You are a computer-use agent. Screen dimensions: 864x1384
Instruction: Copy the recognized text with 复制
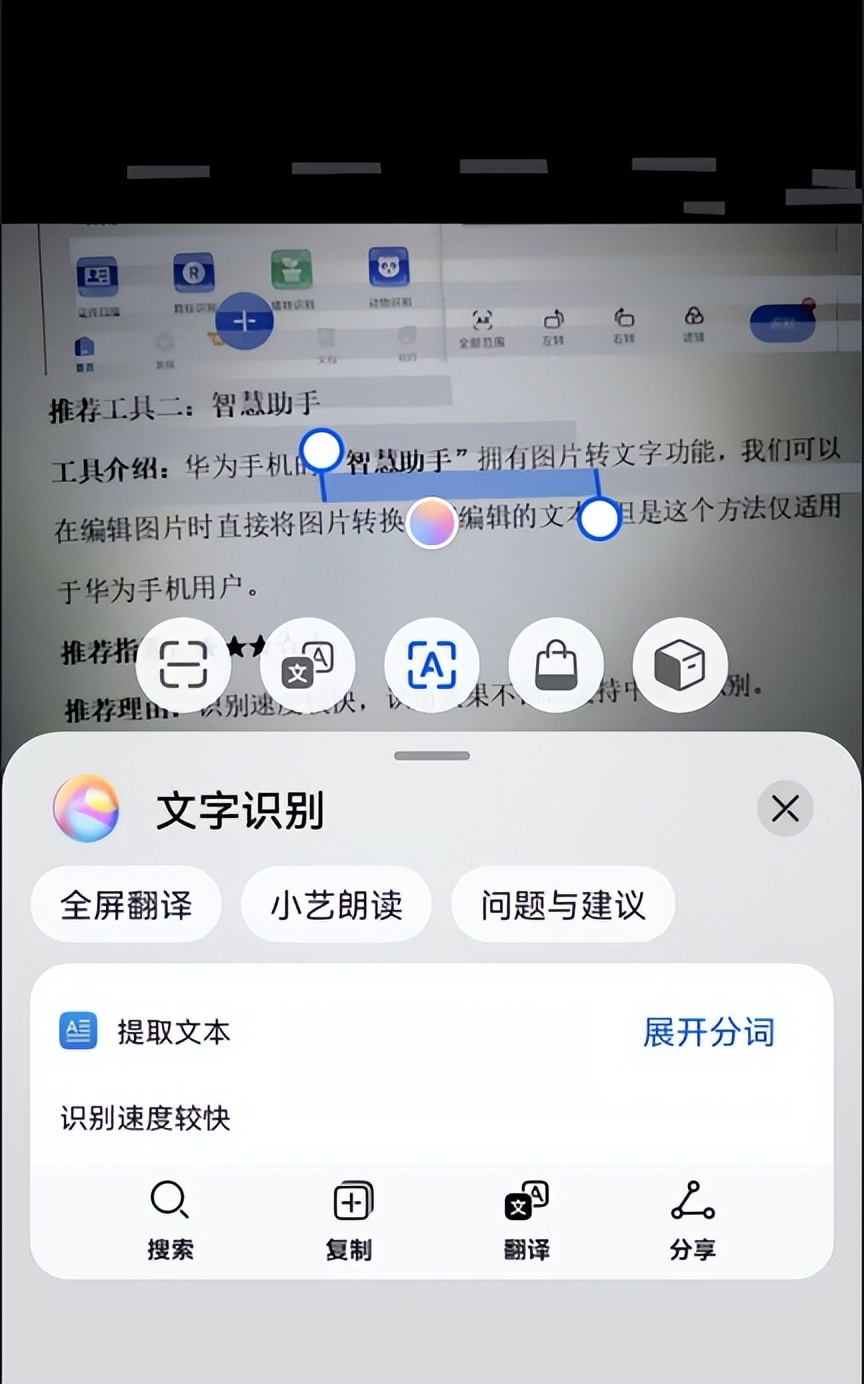pyautogui.click(x=350, y=1220)
